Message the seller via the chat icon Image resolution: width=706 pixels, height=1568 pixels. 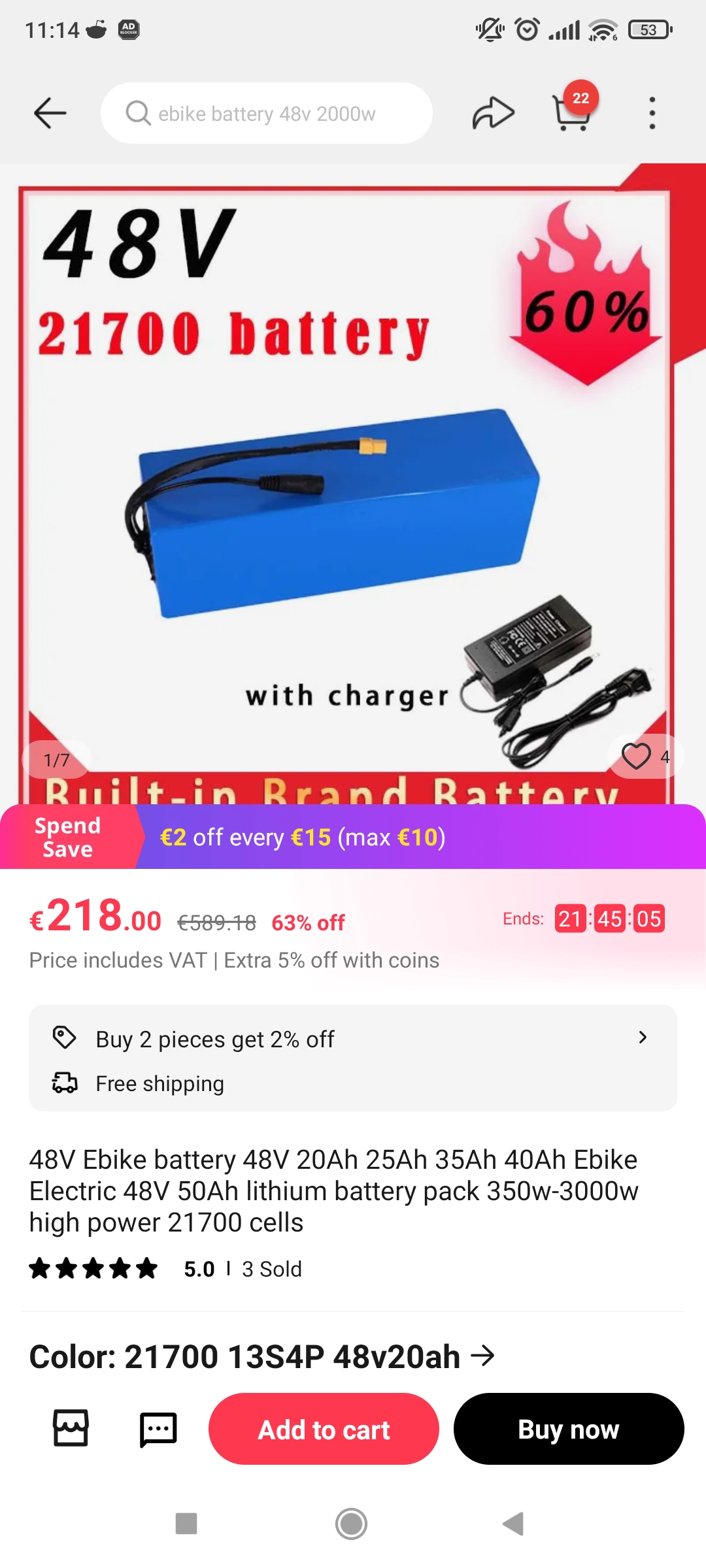click(158, 1429)
